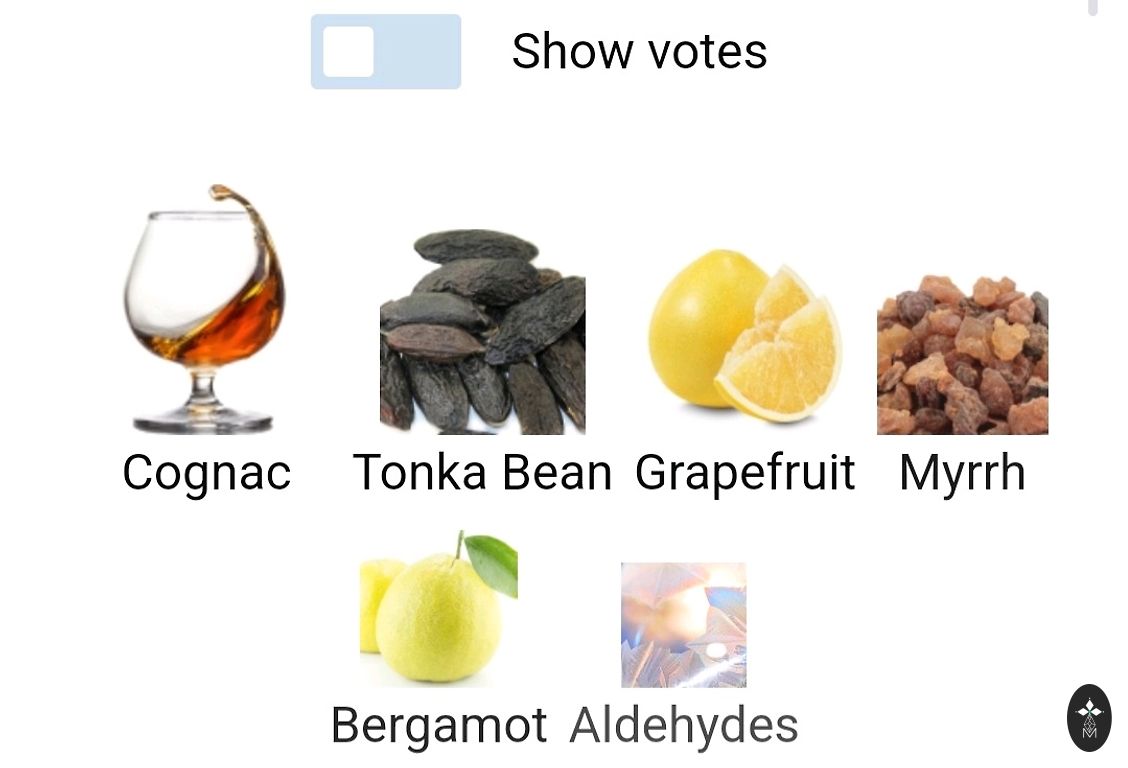Tap the floating dark round icon button
Screen dimensions: 1128x768
point(1089,717)
